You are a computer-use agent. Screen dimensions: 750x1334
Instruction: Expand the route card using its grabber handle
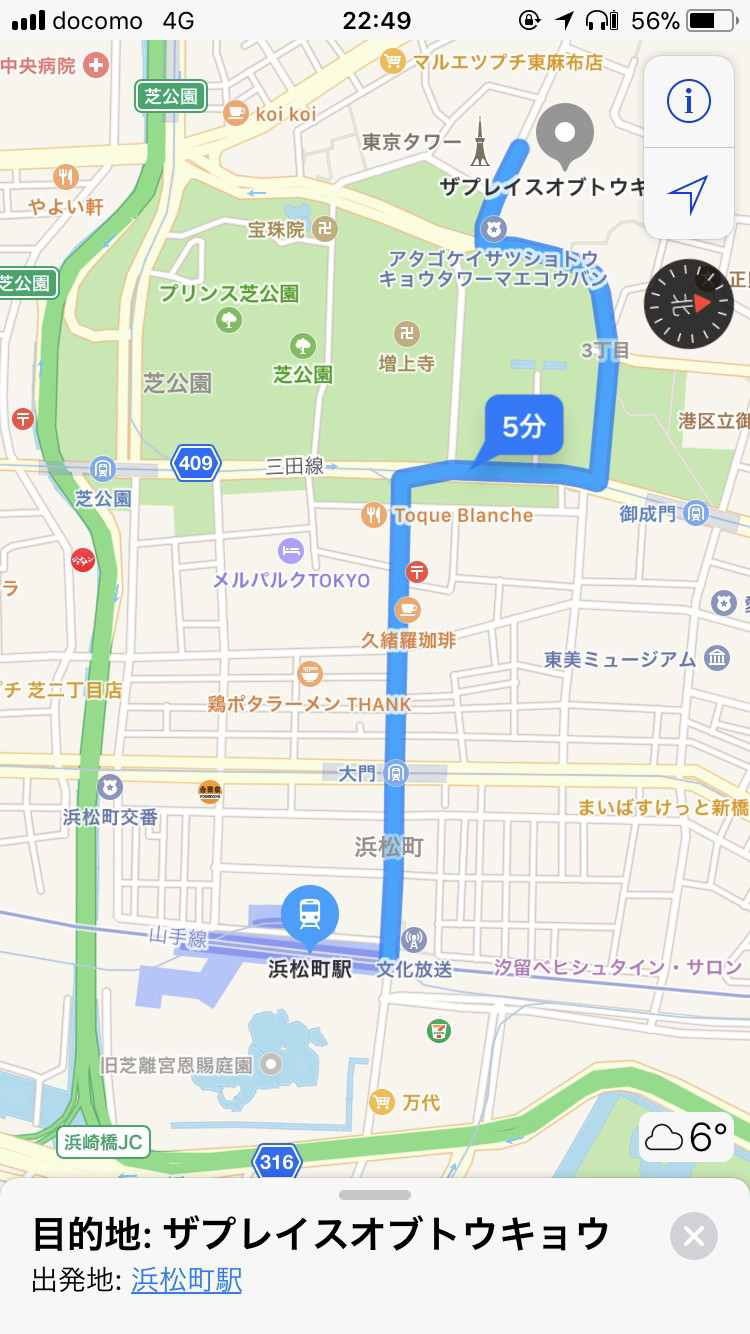tap(375, 1195)
